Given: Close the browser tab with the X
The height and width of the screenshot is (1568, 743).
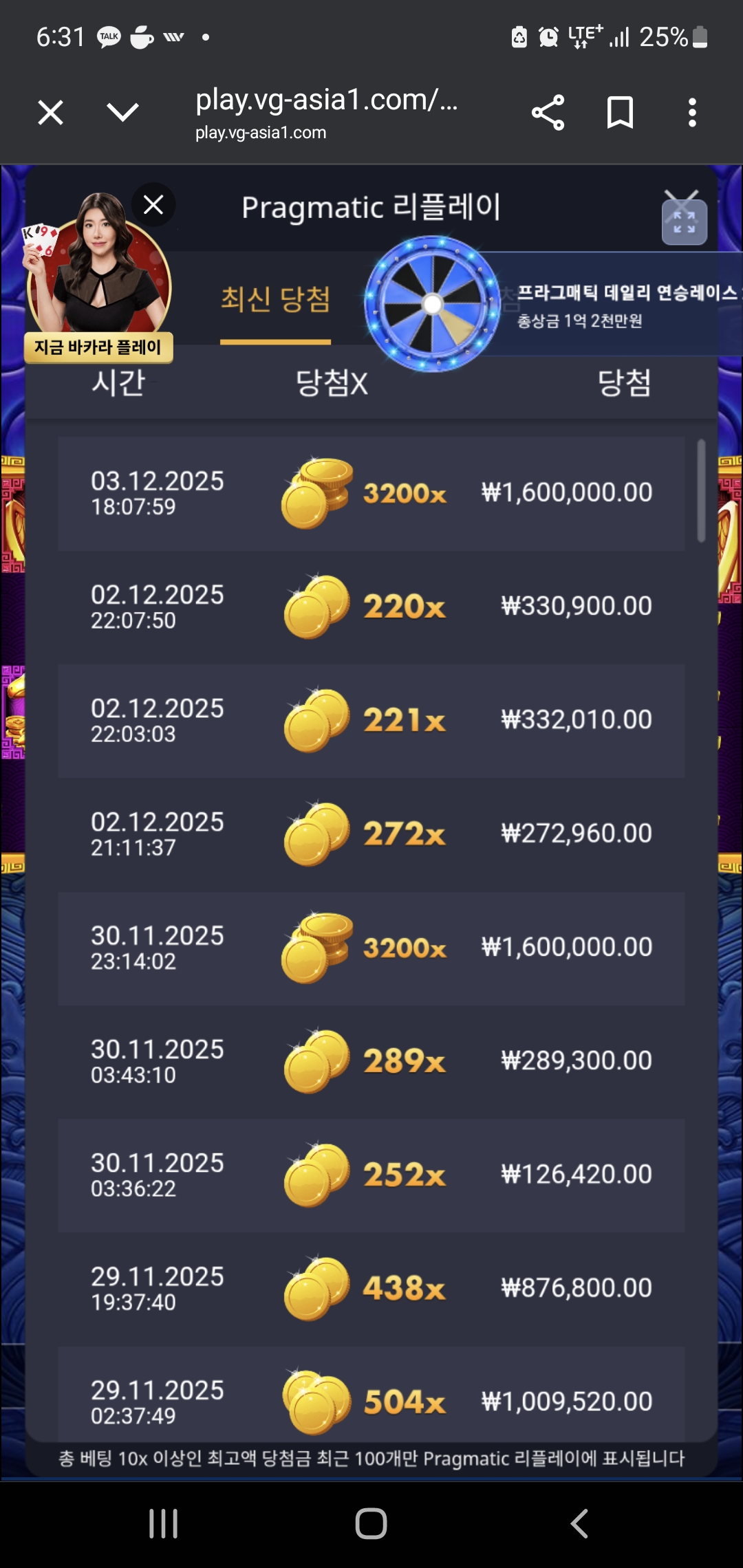Looking at the screenshot, I should coord(50,113).
